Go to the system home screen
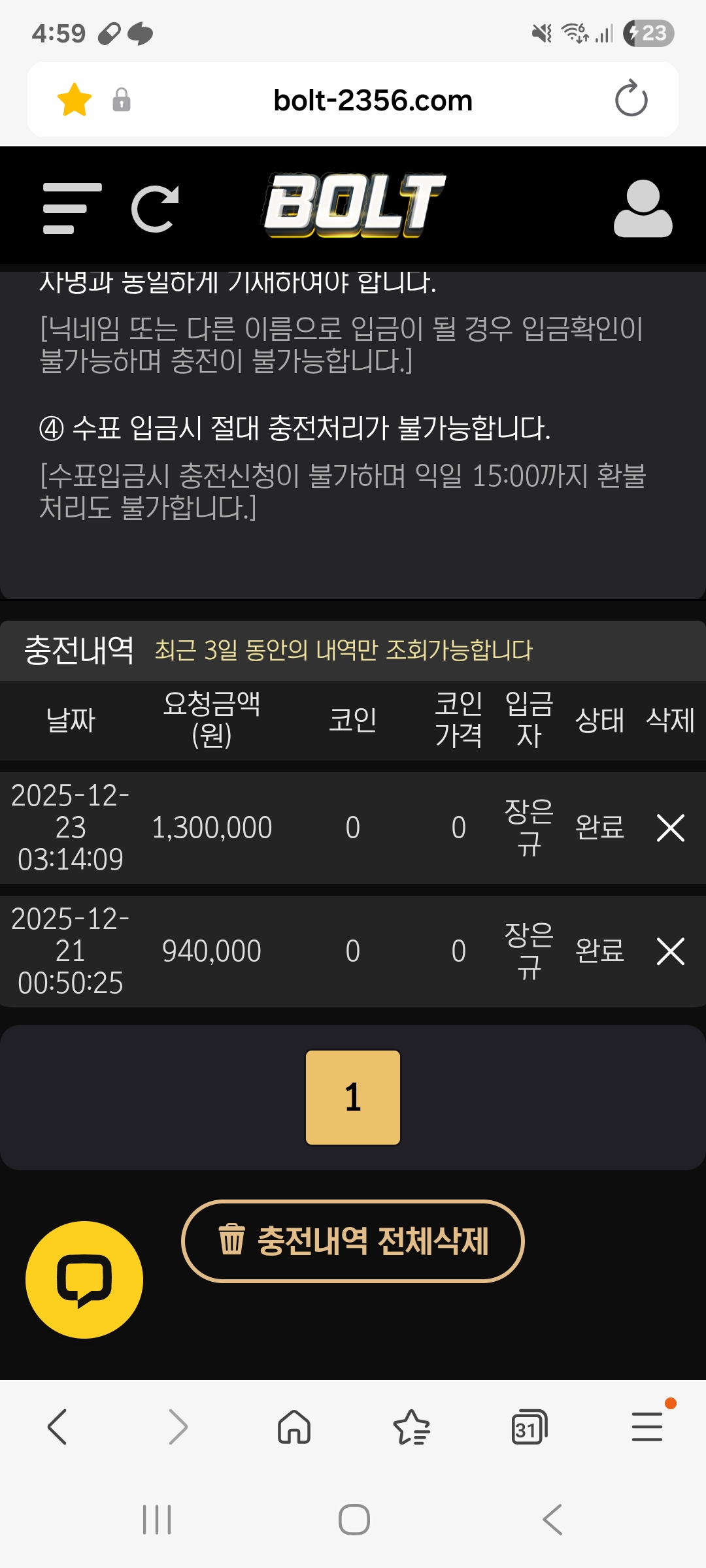 click(x=354, y=1520)
